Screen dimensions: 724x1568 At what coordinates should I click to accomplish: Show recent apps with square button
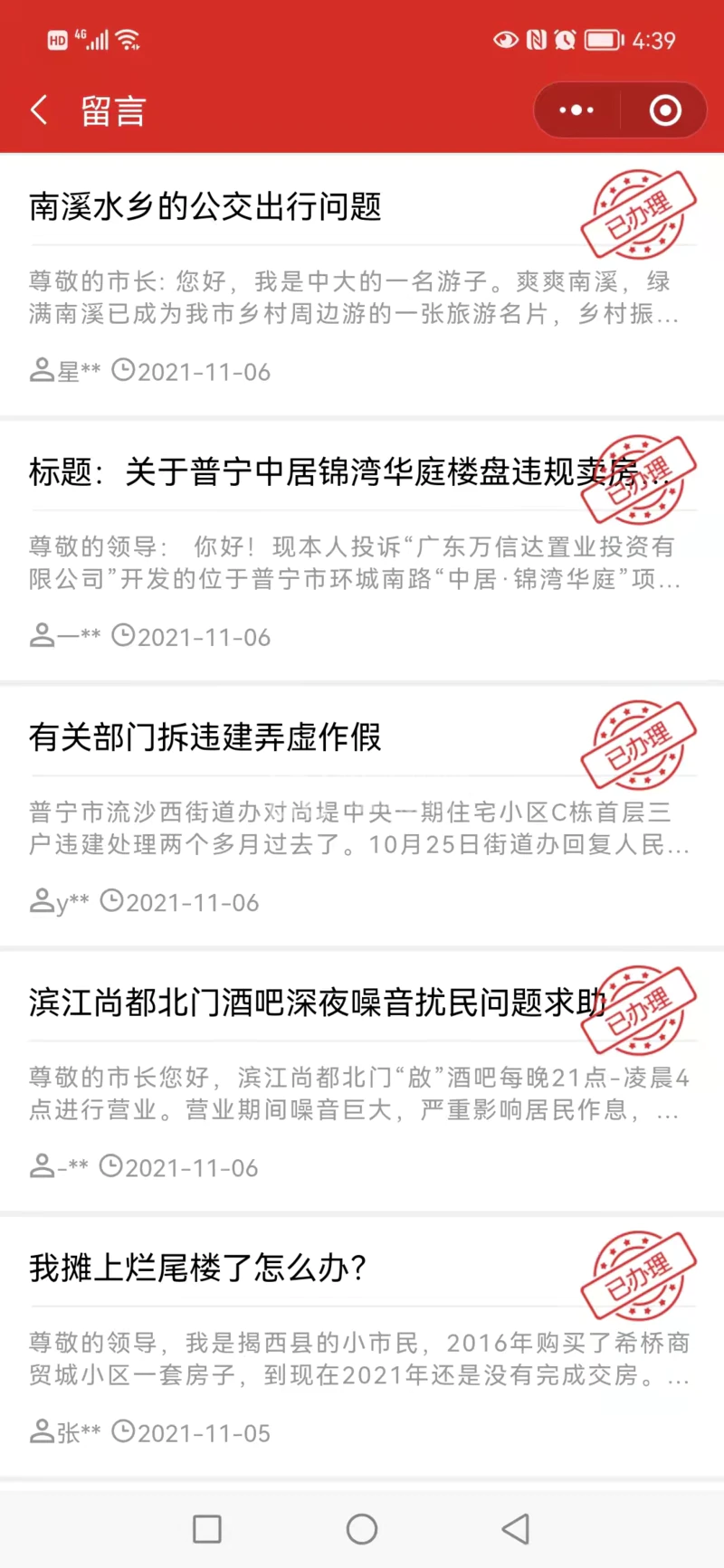click(x=207, y=1529)
